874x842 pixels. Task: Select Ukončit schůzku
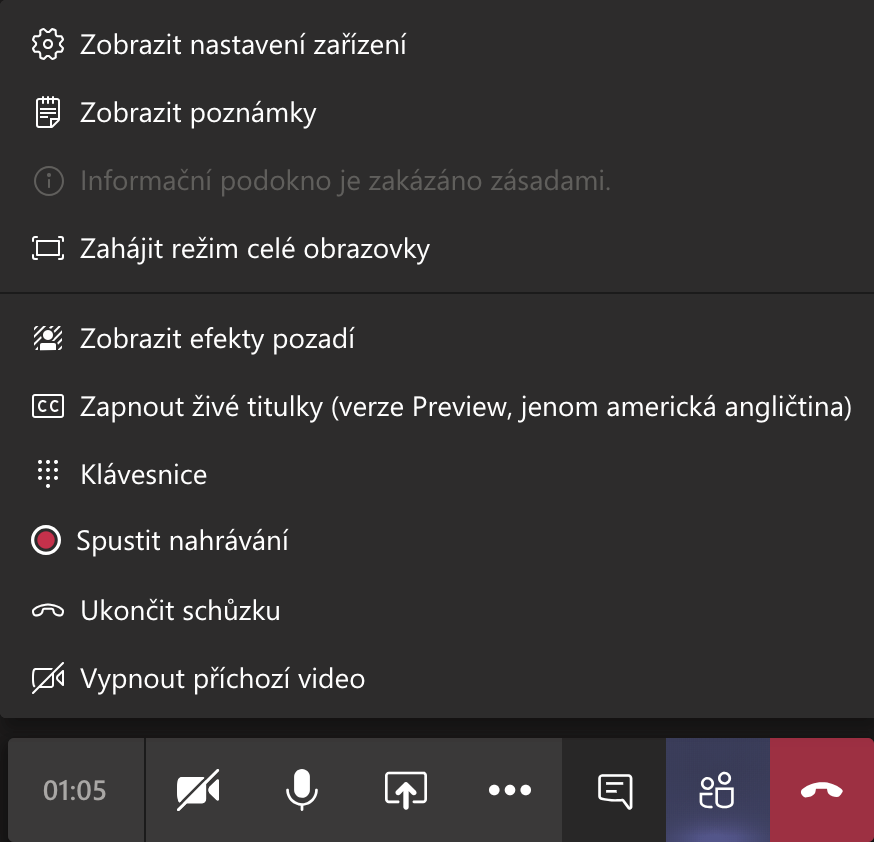pos(180,610)
